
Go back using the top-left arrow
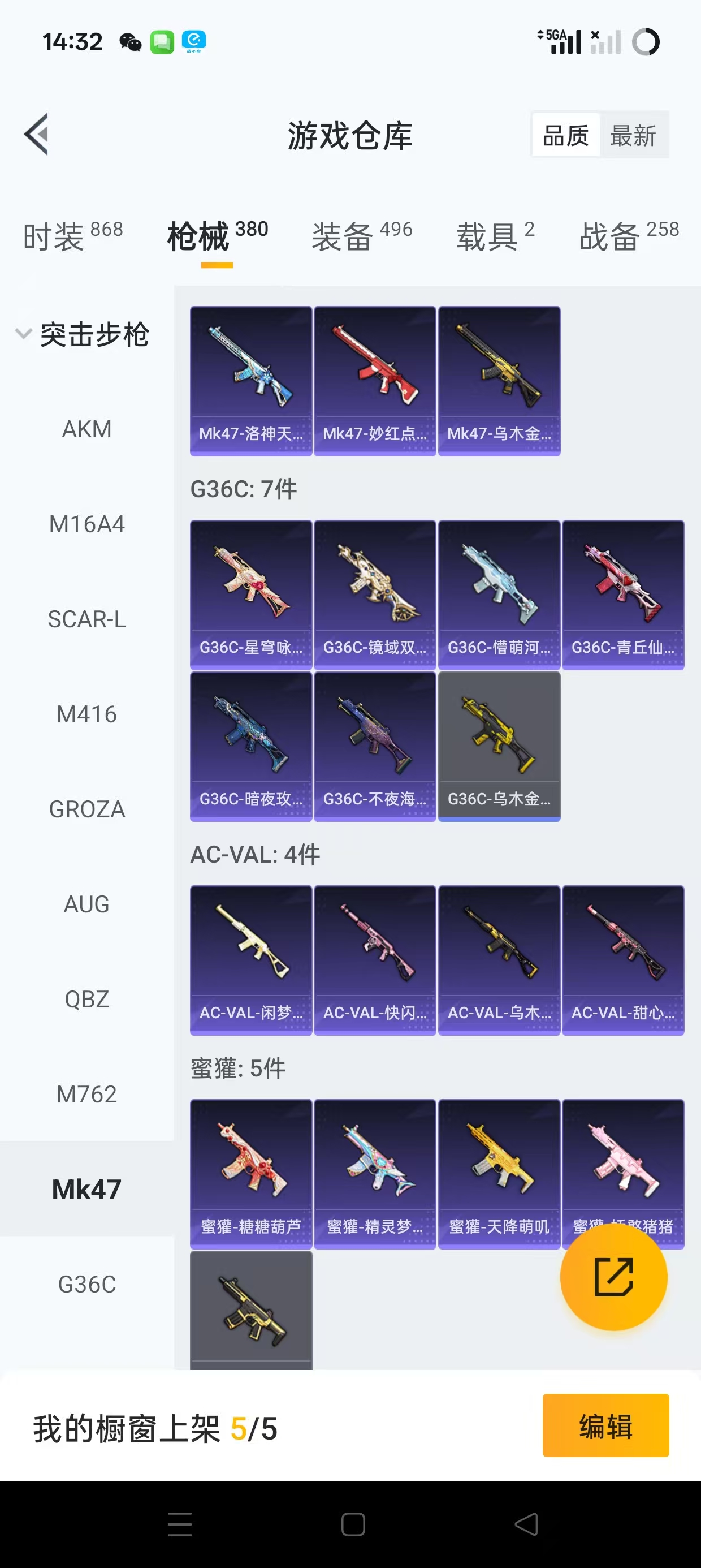[x=37, y=135]
